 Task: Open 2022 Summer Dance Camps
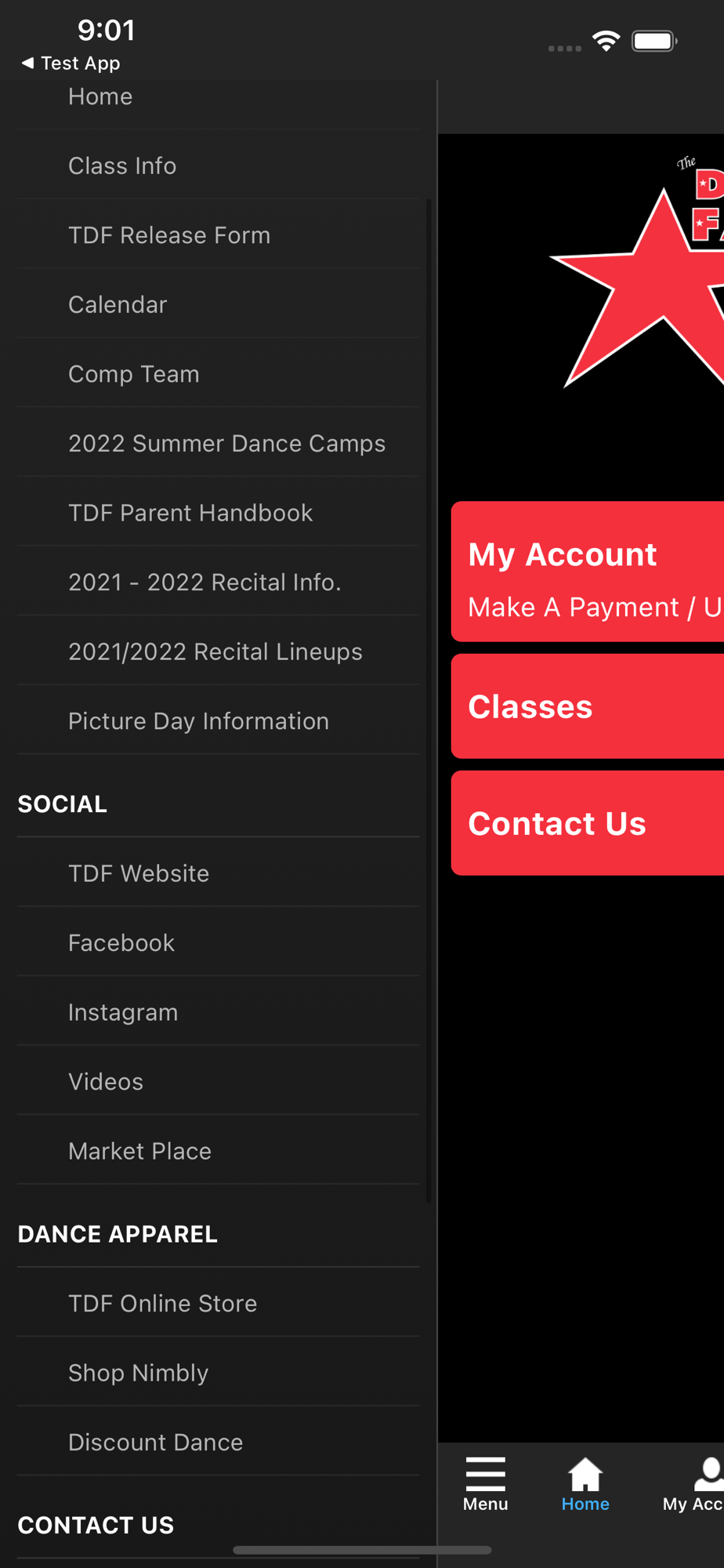point(218,443)
